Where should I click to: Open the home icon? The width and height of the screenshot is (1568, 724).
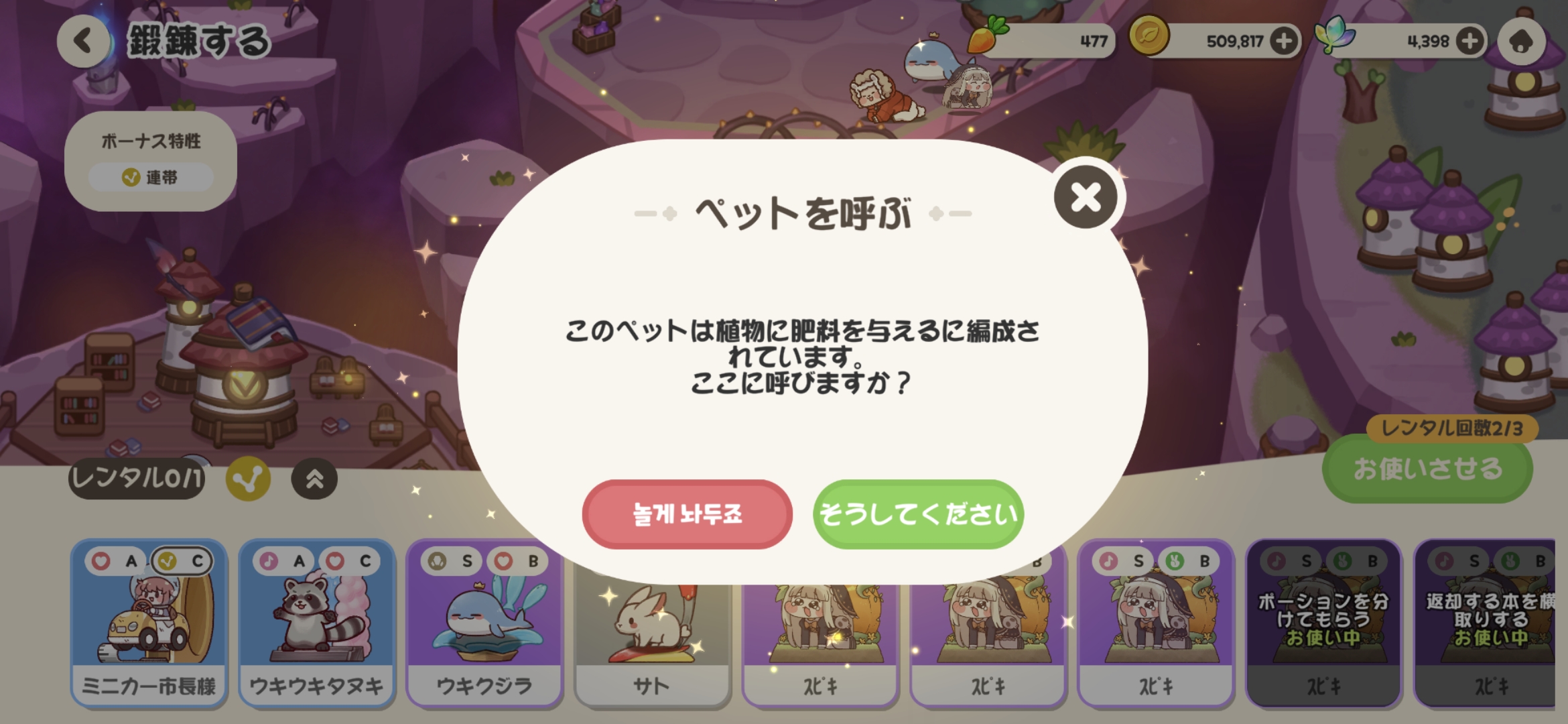point(1521,42)
